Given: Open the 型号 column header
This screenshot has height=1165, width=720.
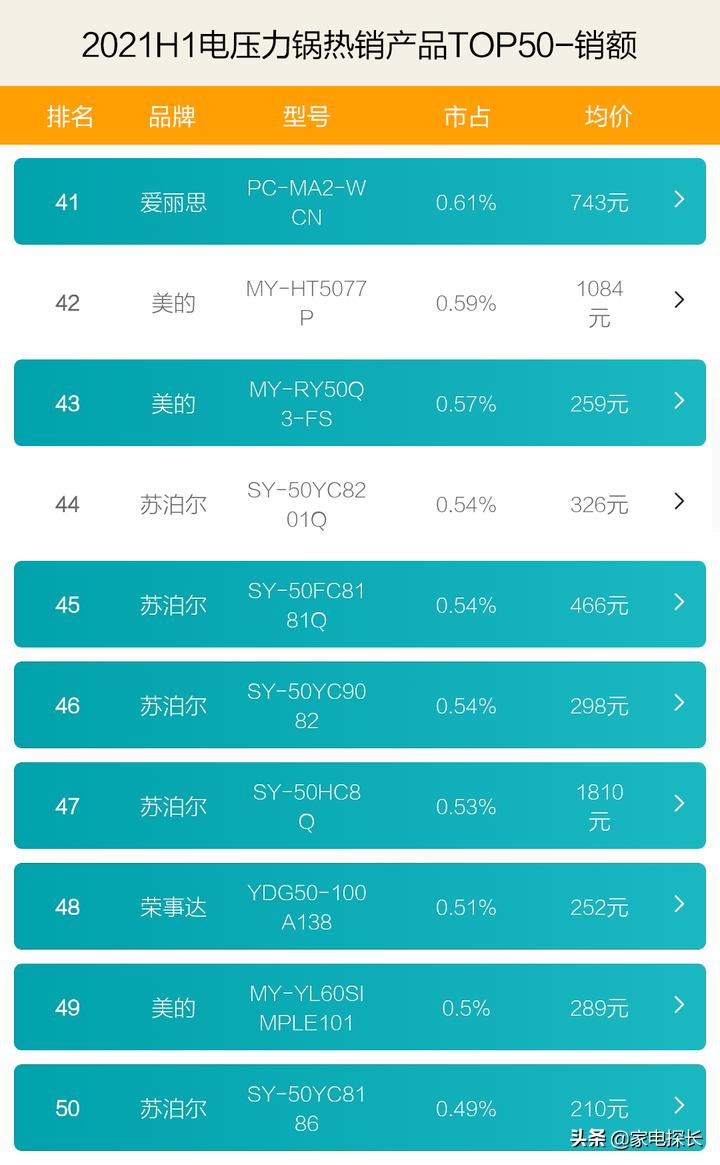Looking at the screenshot, I should coord(306,117).
